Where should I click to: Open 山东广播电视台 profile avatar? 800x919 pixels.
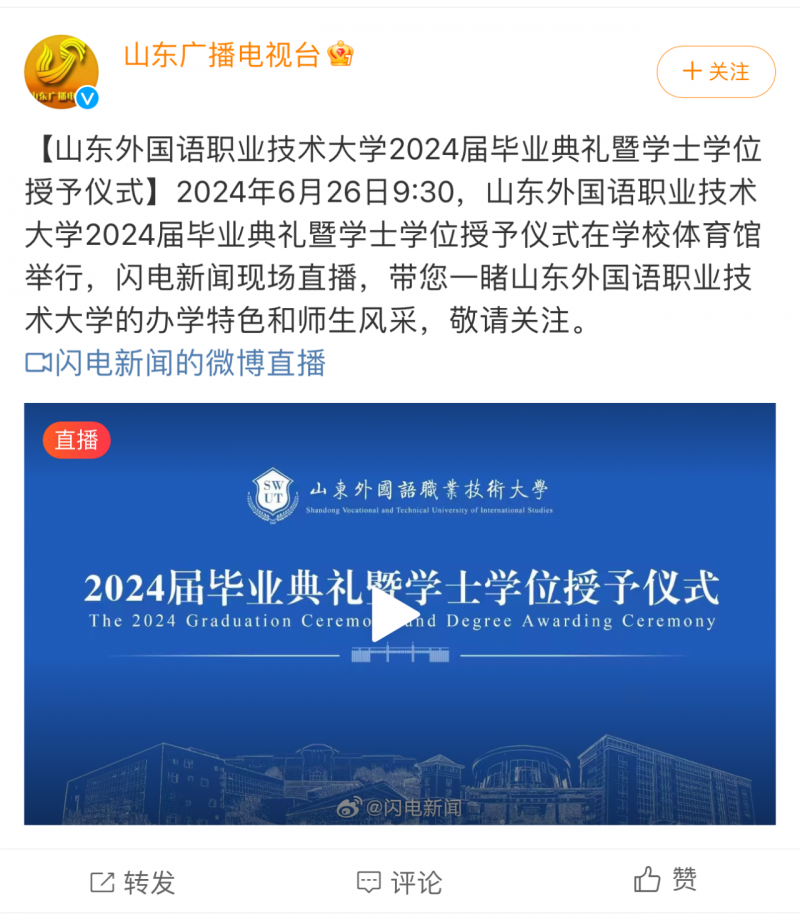[x=61, y=72]
